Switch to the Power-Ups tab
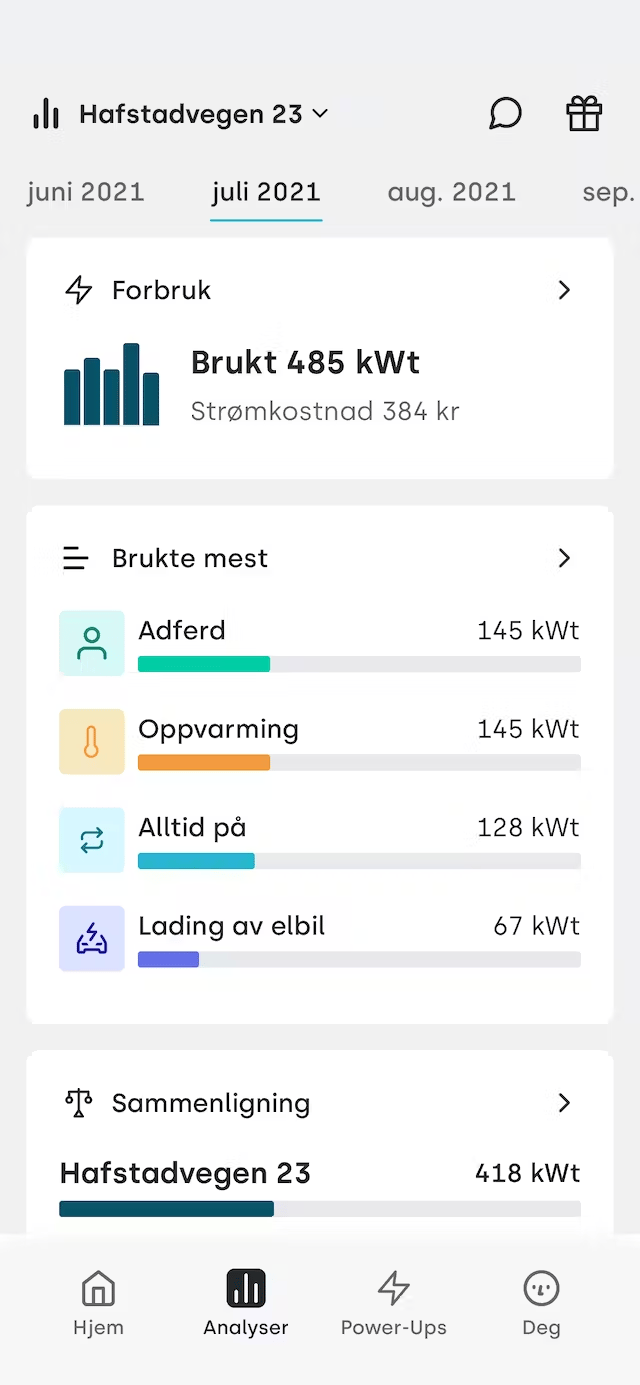The width and height of the screenshot is (640, 1385). (393, 1302)
